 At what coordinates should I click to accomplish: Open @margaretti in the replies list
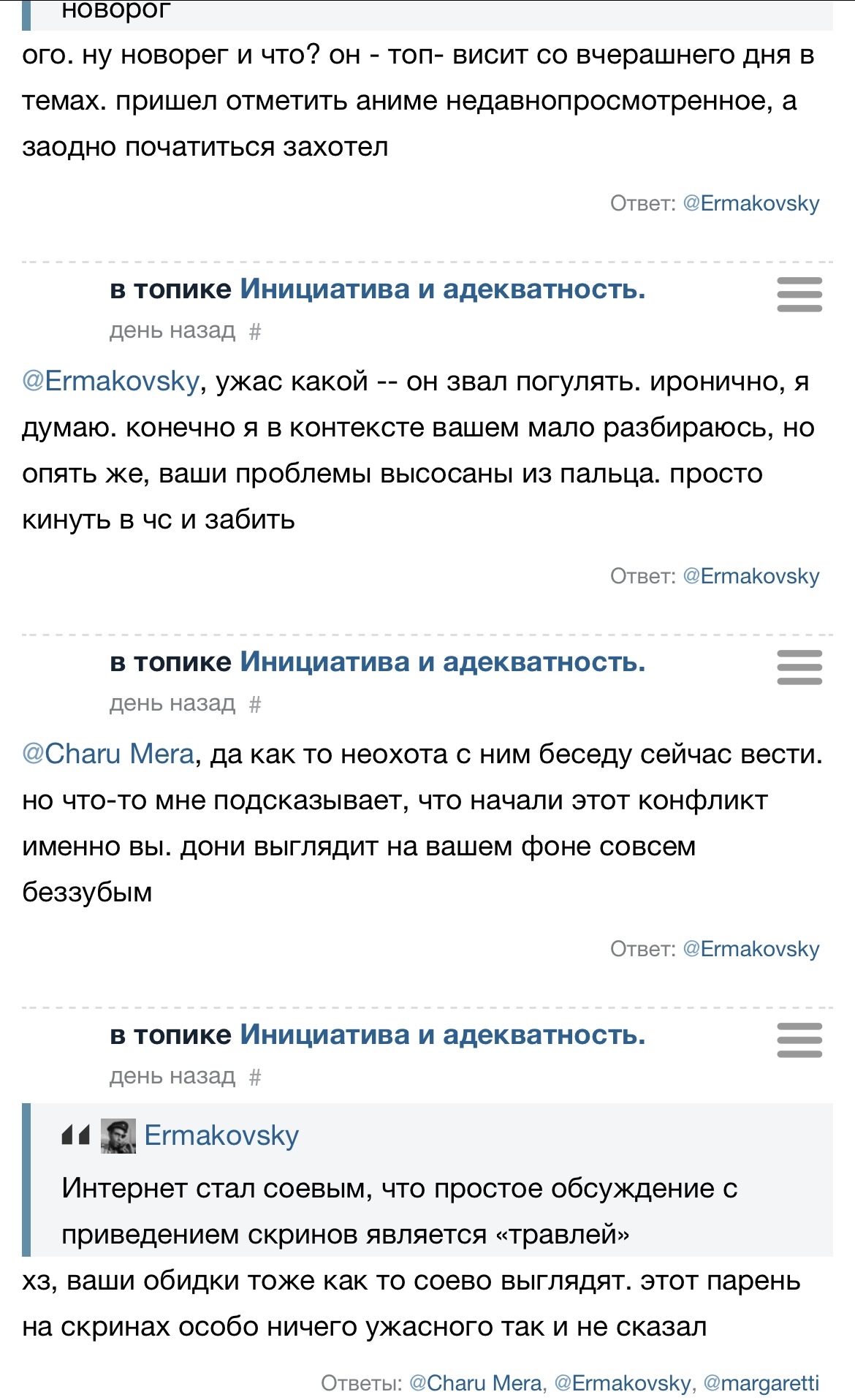pos(761,1383)
